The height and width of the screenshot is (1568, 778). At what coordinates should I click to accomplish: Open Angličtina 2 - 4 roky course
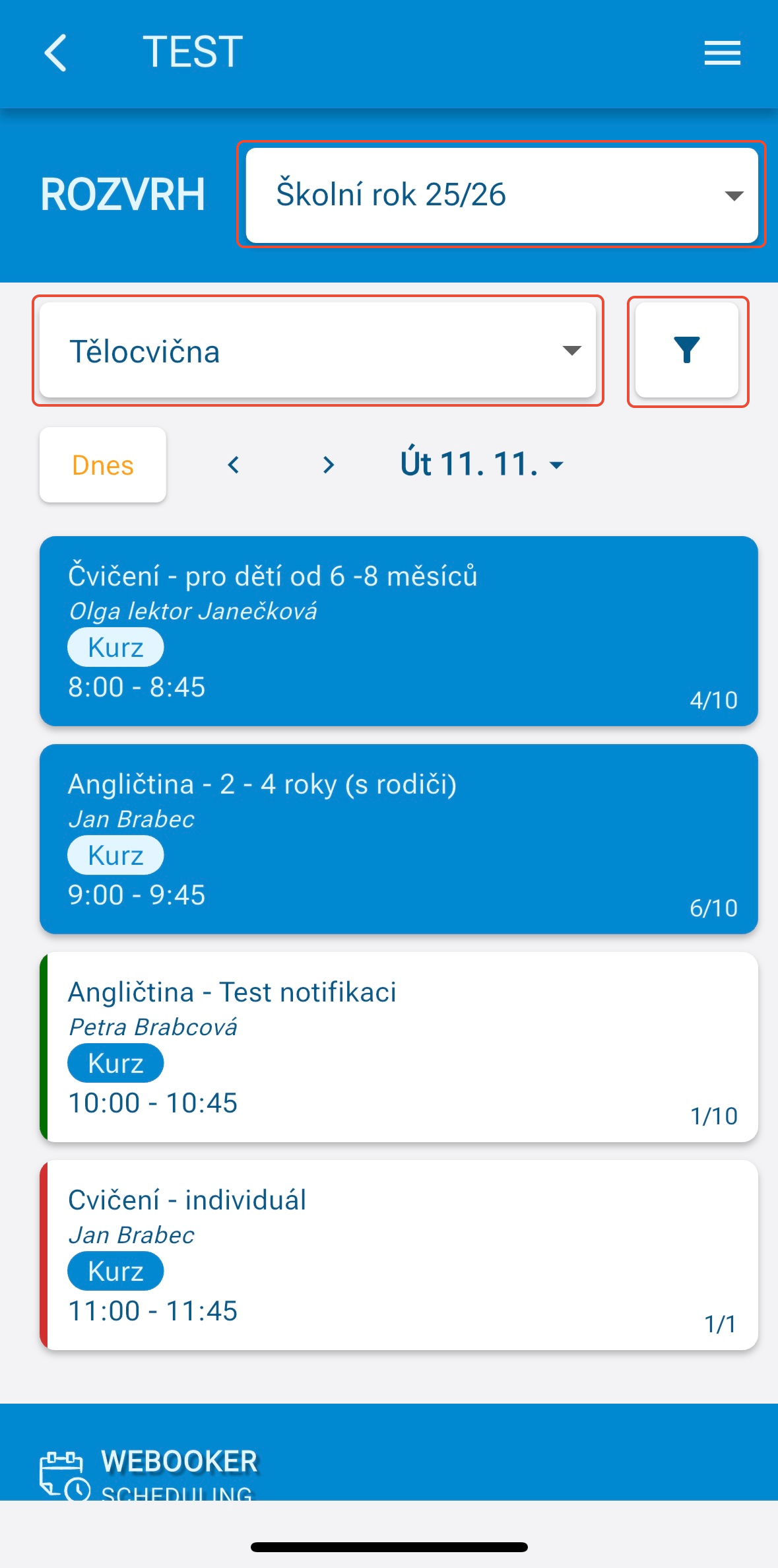(x=399, y=839)
